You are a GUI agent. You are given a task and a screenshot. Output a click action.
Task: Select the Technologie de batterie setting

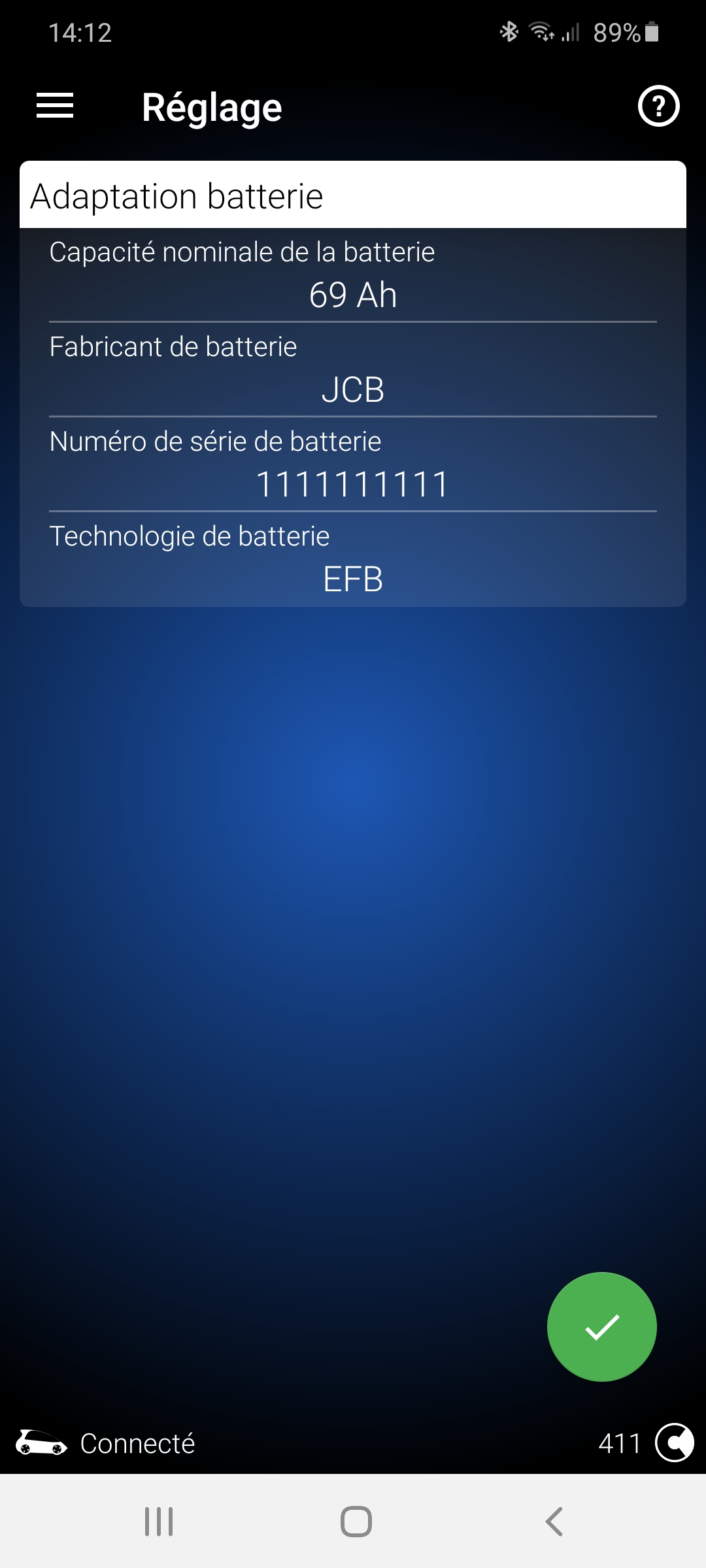point(353,579)
